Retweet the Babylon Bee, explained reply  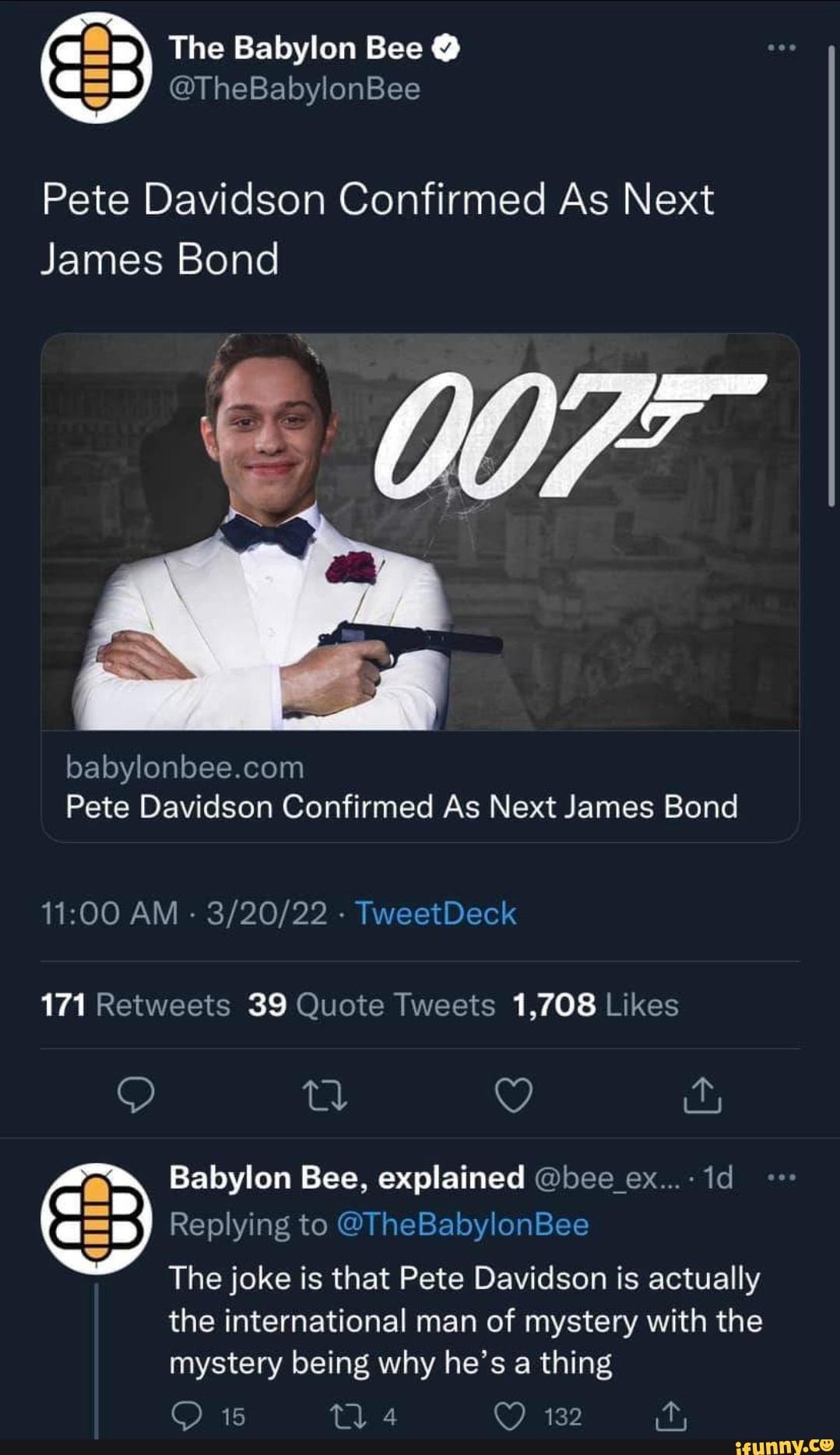341,1415
